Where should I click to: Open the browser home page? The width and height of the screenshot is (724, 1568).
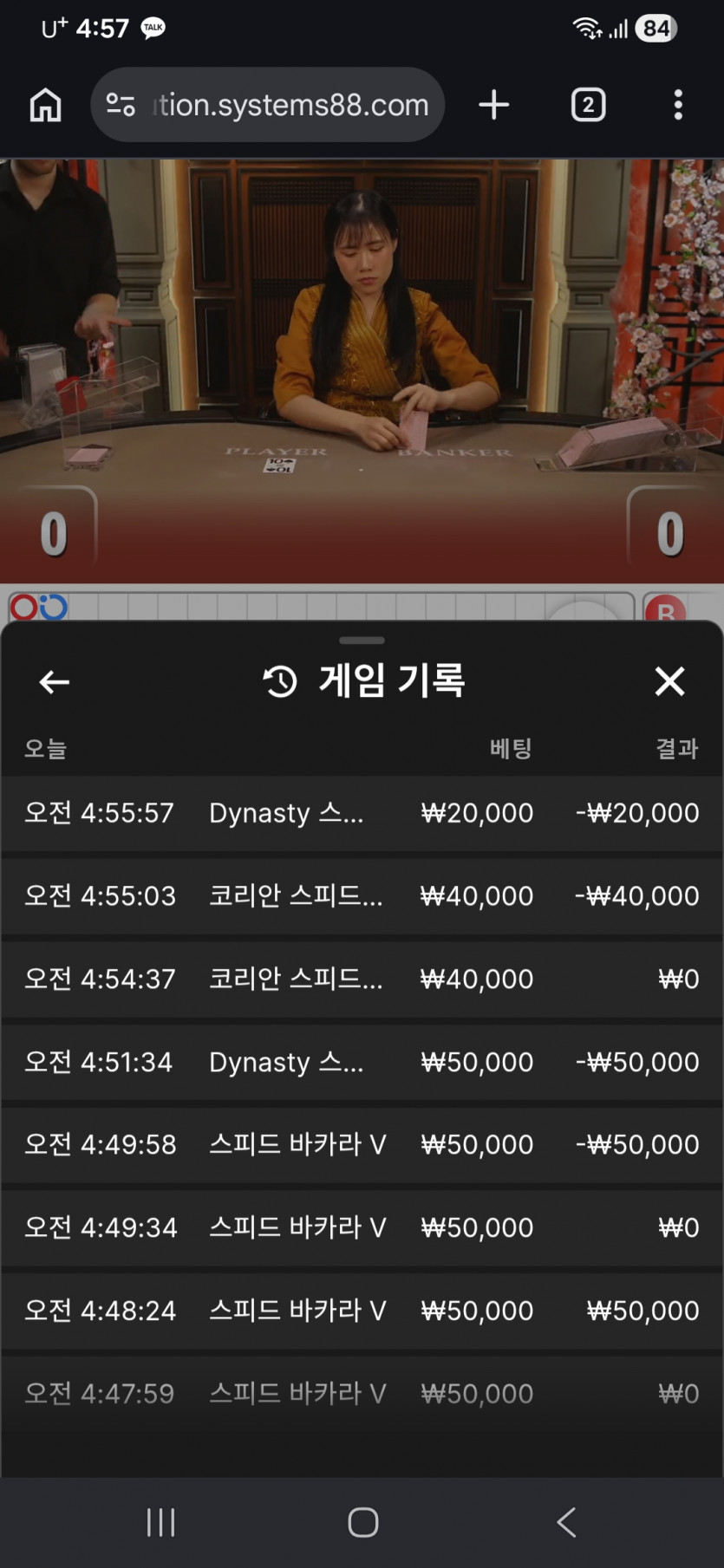pyautogui.click(x=46, y=105)
